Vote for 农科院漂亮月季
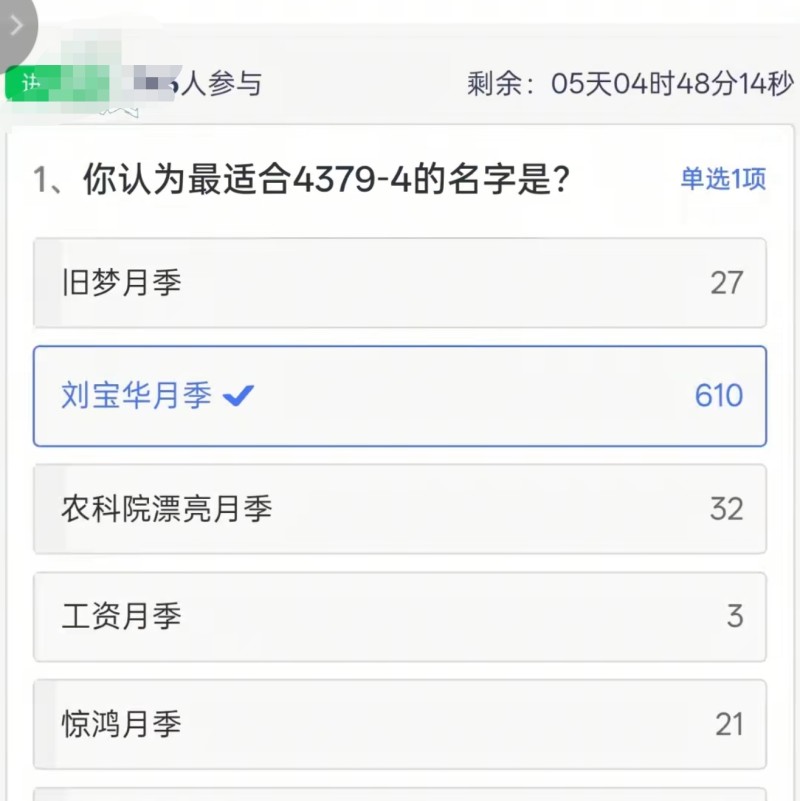 coord(400,509)
